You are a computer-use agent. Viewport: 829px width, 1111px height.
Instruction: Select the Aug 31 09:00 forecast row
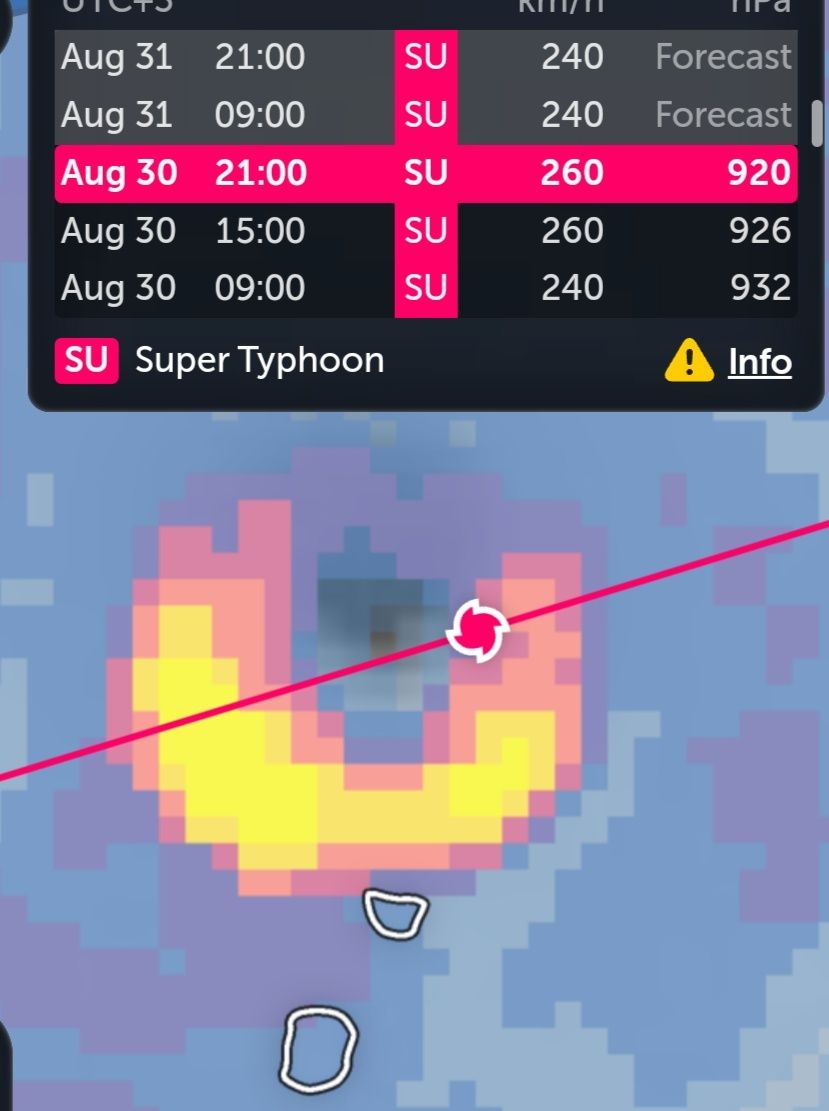[x=425, y=115]
